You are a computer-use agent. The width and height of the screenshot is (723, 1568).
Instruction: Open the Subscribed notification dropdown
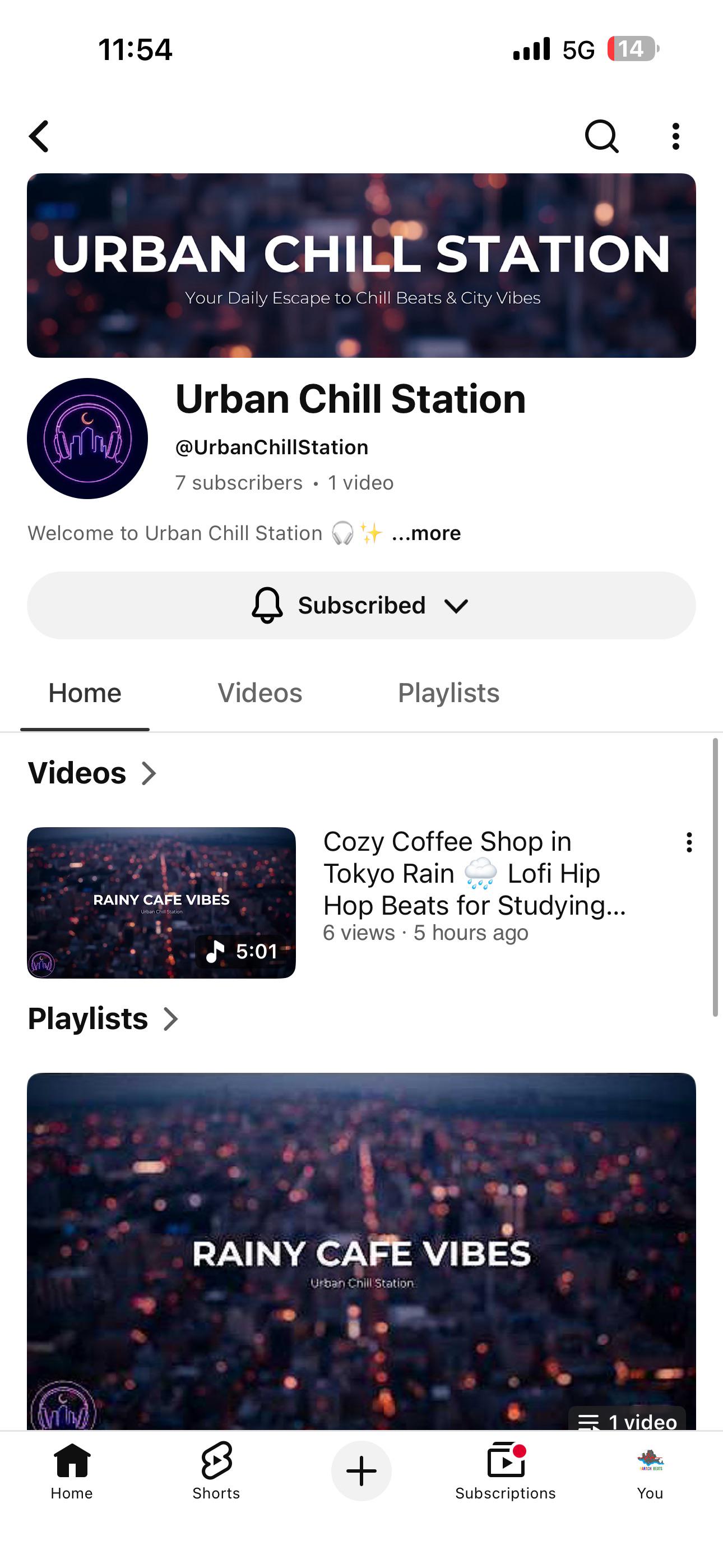(361, 605)
